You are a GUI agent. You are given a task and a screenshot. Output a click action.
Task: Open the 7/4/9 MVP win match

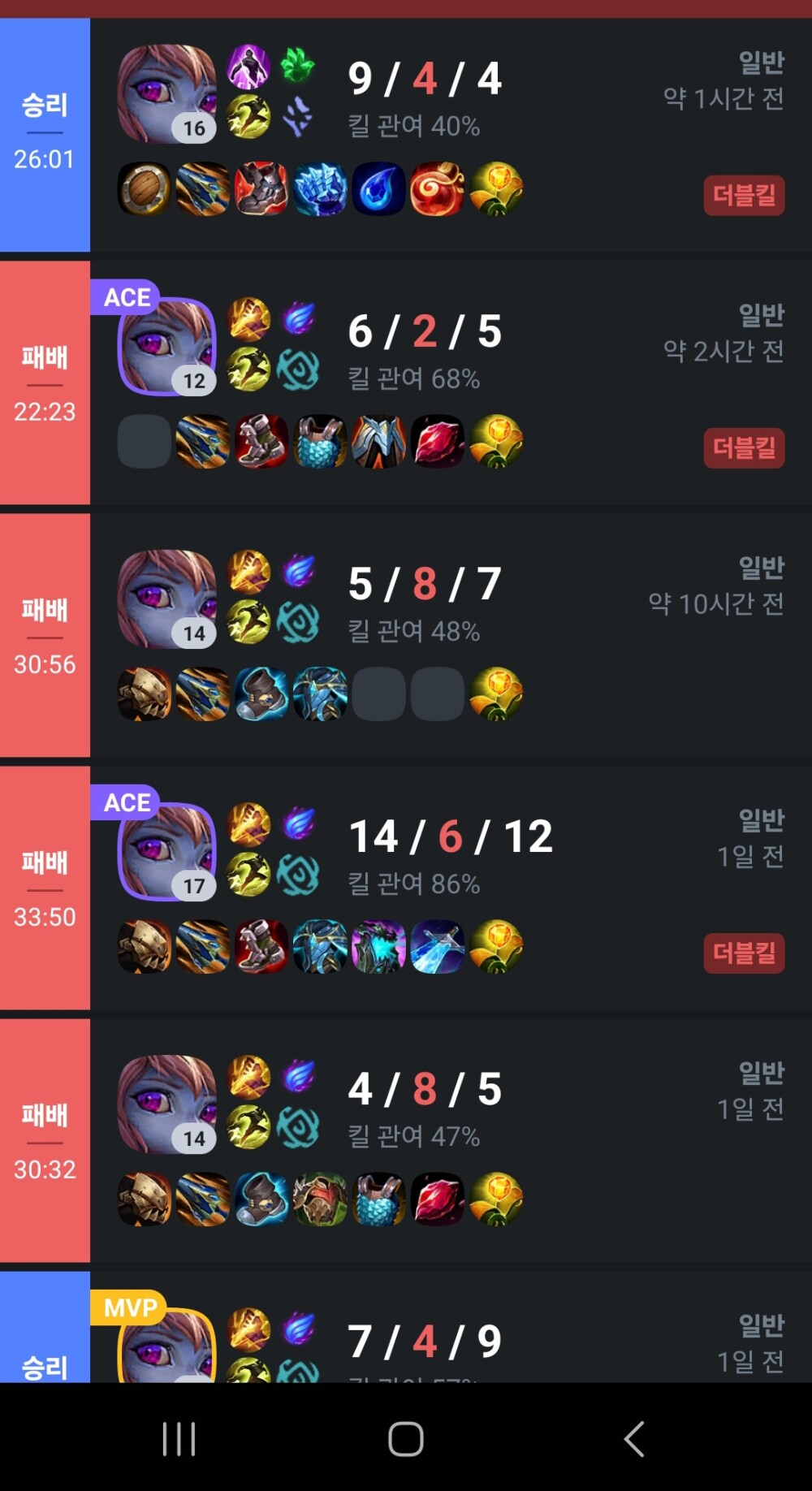tap(406, 1327)
